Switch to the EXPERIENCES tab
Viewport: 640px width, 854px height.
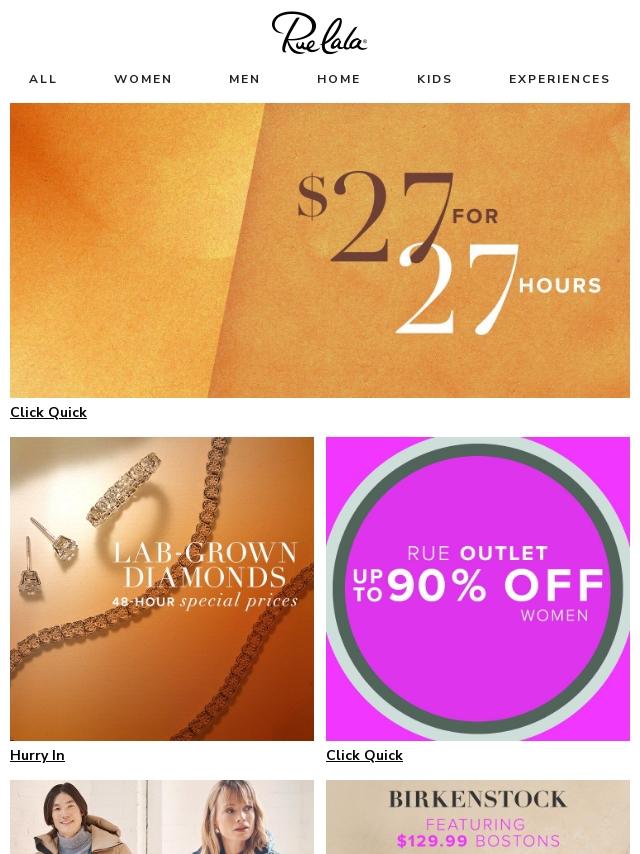(x=559, y=79)
